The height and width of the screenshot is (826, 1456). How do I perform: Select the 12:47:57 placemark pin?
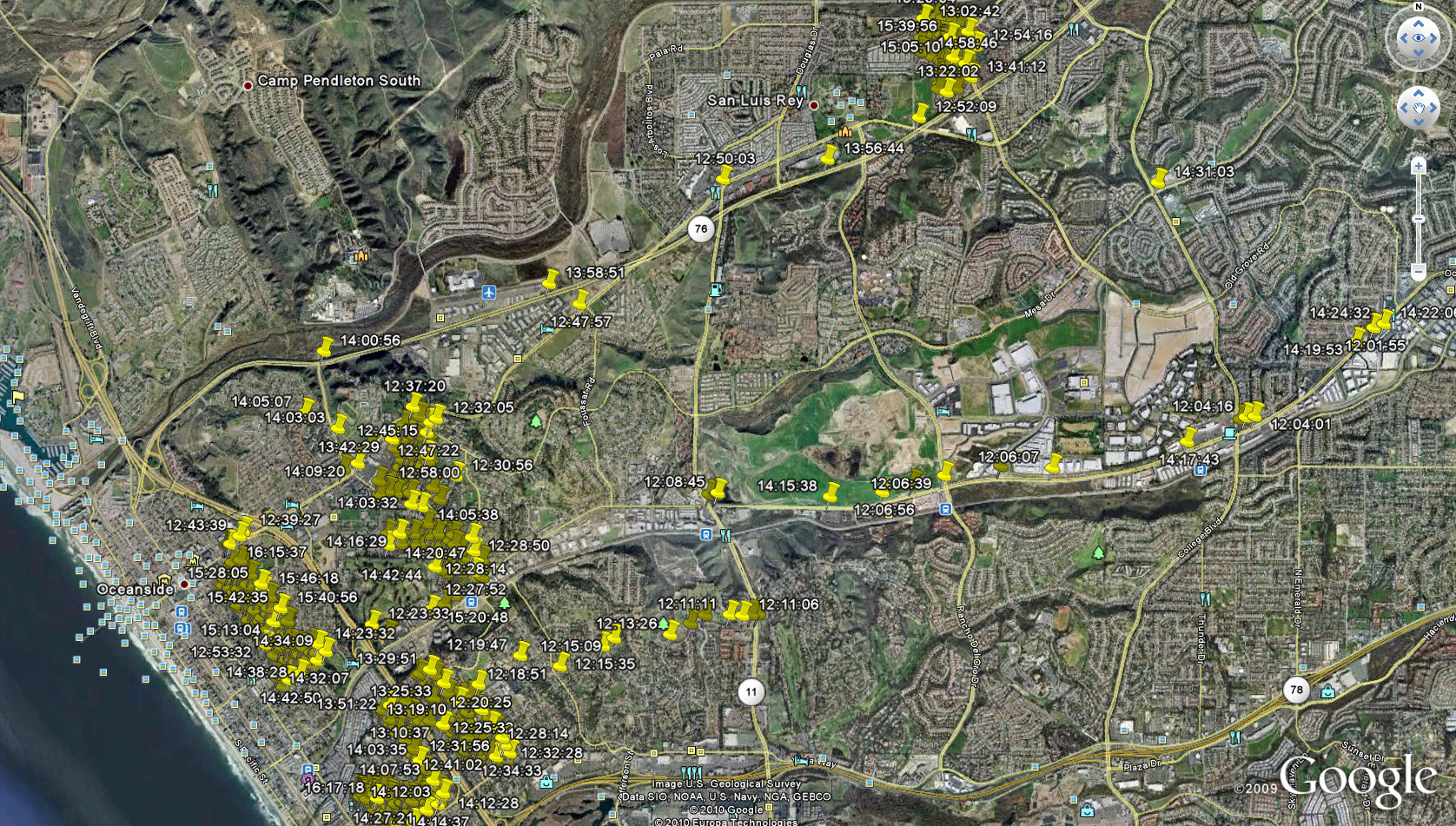[x=581, y=301]
